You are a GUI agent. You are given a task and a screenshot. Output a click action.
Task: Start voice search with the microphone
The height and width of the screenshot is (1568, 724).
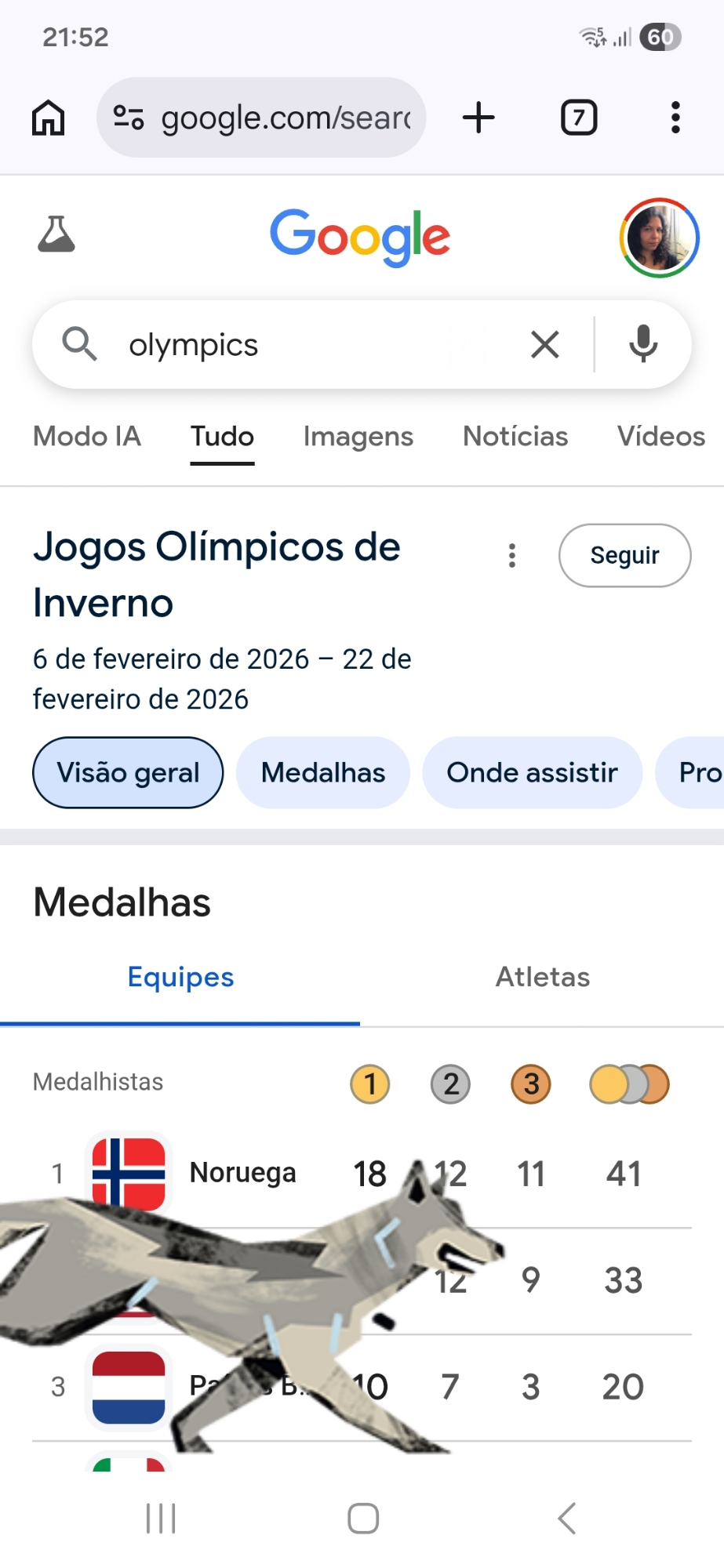tap(643, 345)
